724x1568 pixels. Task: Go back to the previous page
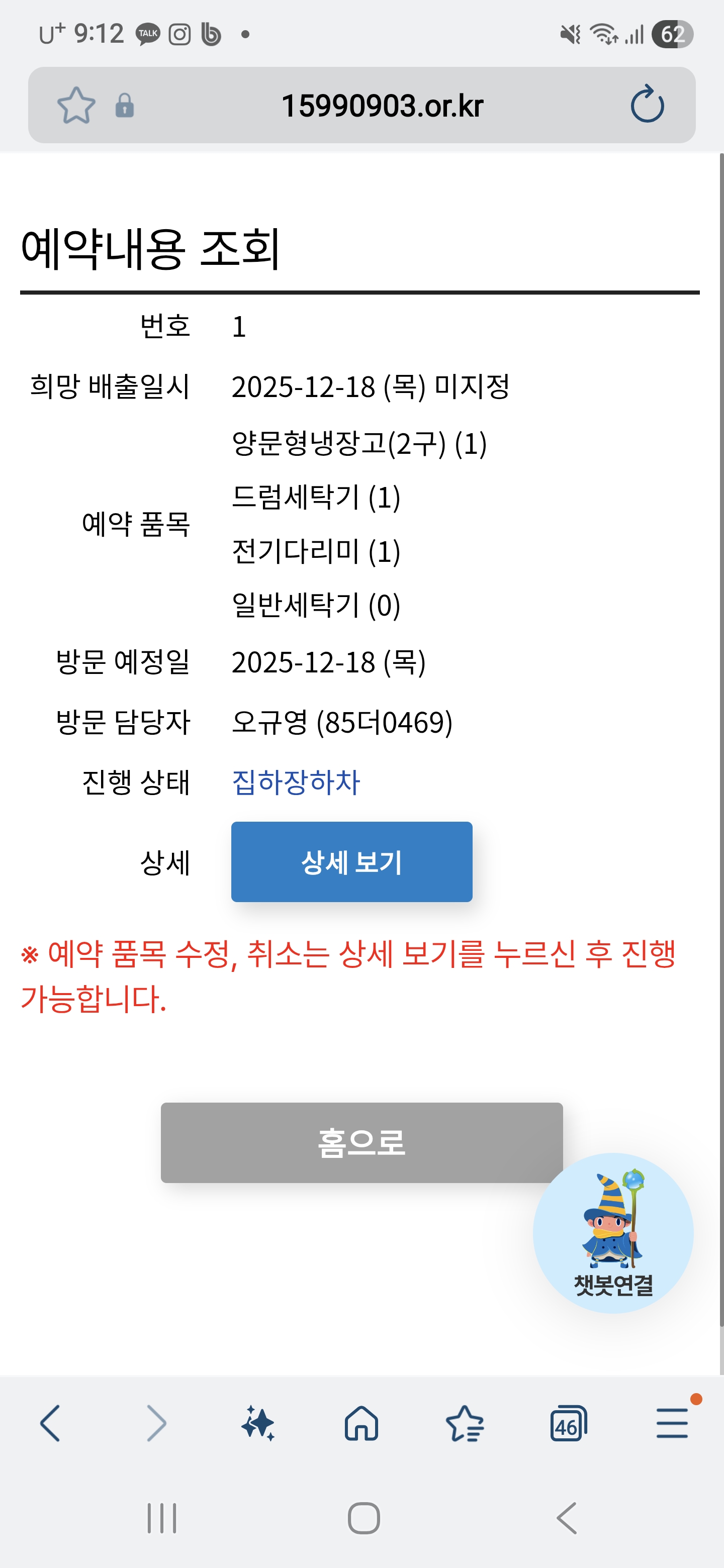pyautogui.click(x=50, y=1423)
